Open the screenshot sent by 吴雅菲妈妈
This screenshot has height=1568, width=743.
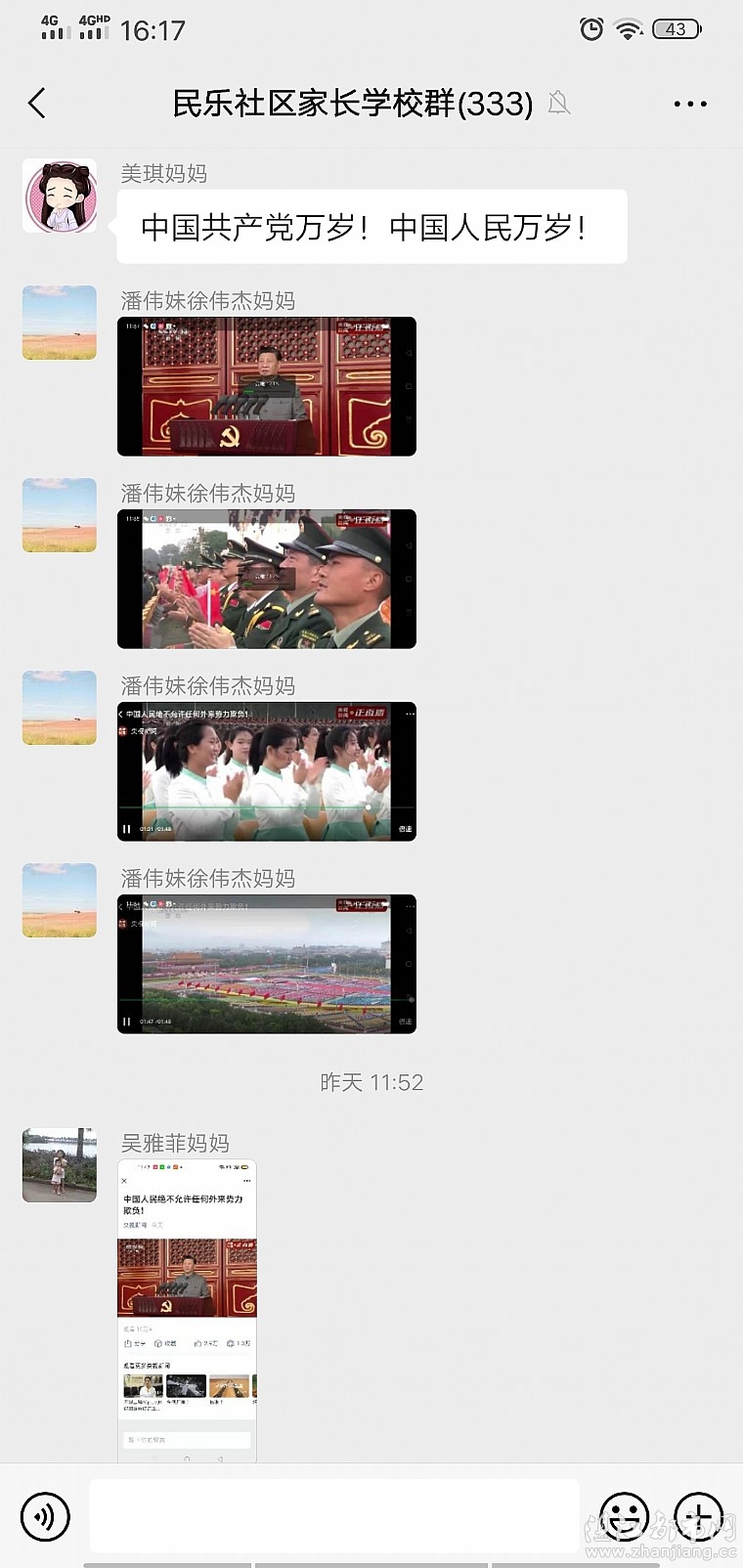click(187, 1310)
